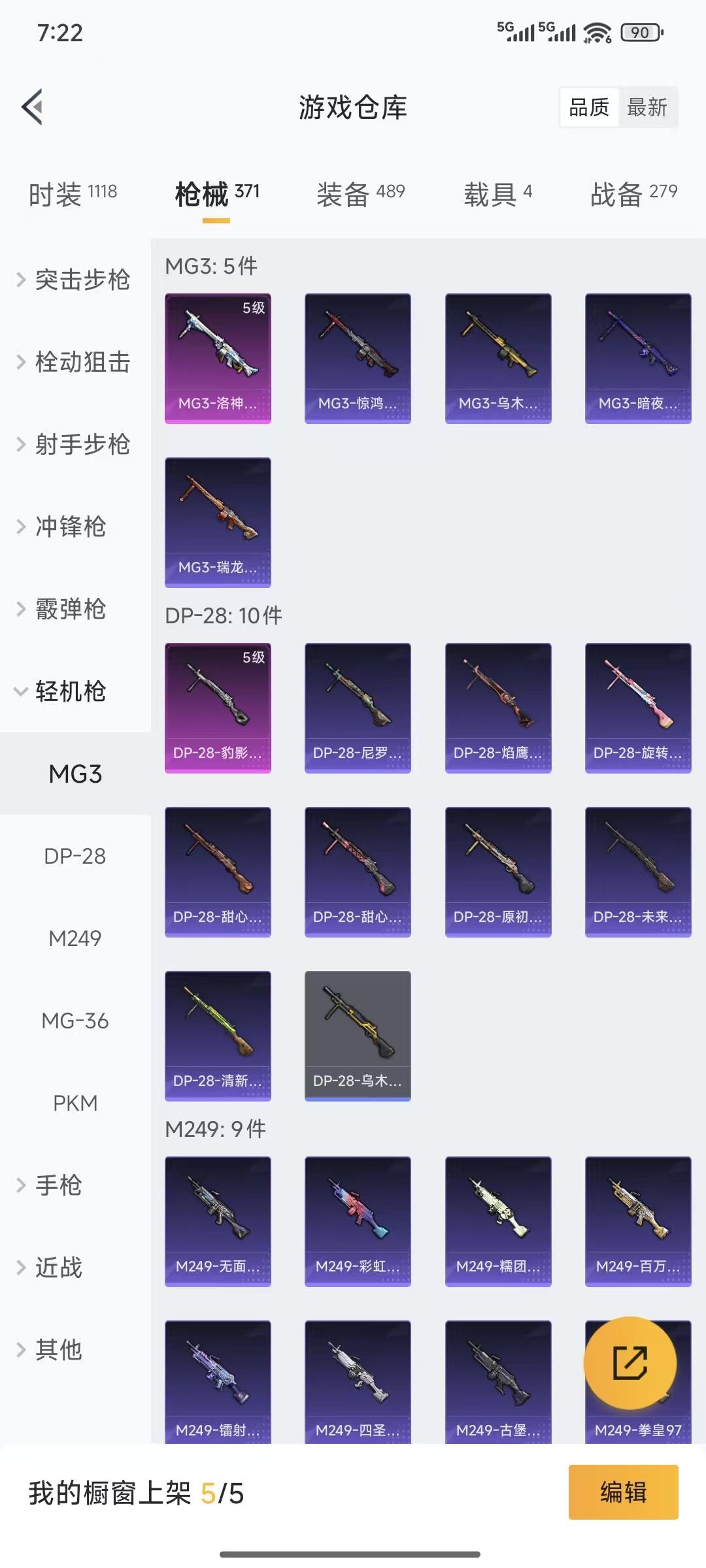Select the DP-28-豹影 level 5 skin

click(218, 707)
